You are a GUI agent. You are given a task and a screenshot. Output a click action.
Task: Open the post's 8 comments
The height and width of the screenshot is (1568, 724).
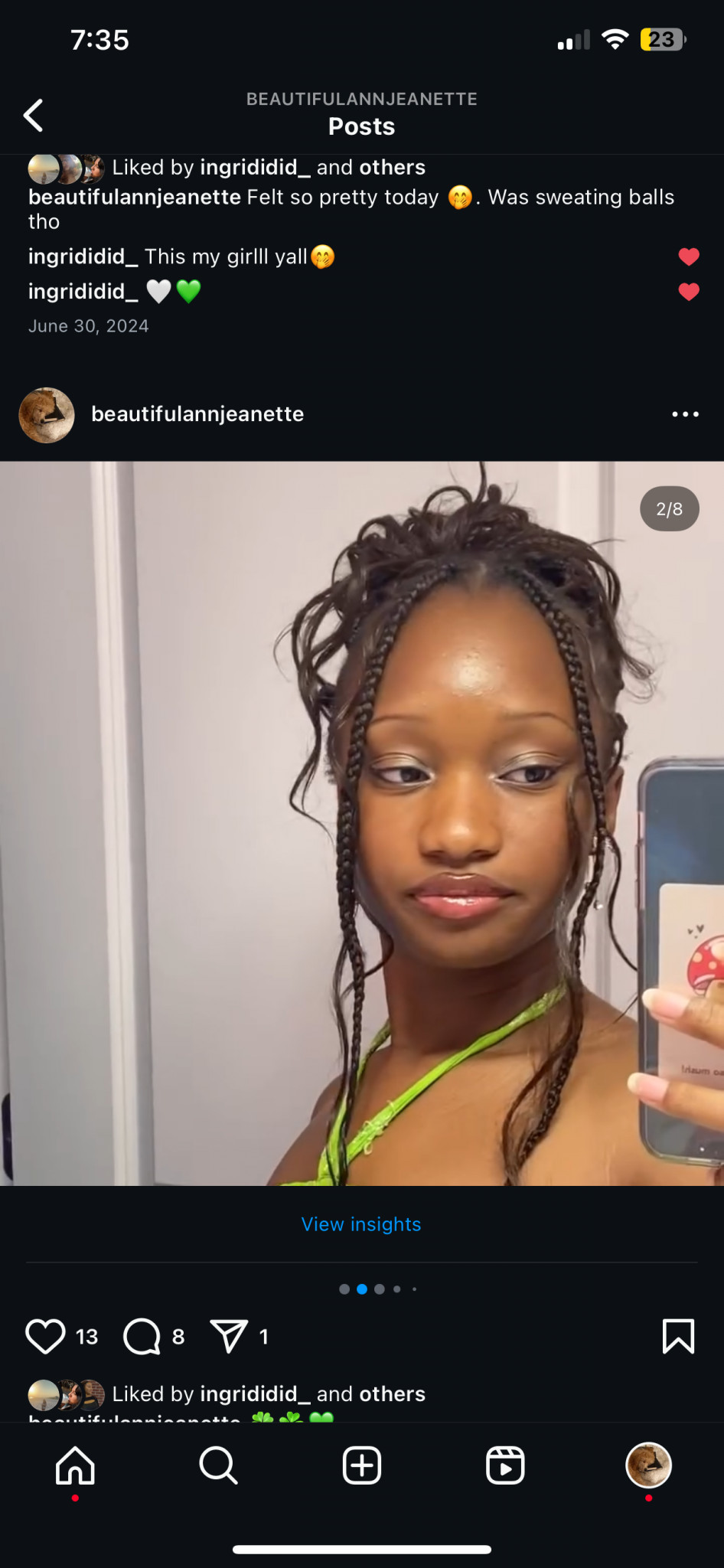coord(142,1337)
